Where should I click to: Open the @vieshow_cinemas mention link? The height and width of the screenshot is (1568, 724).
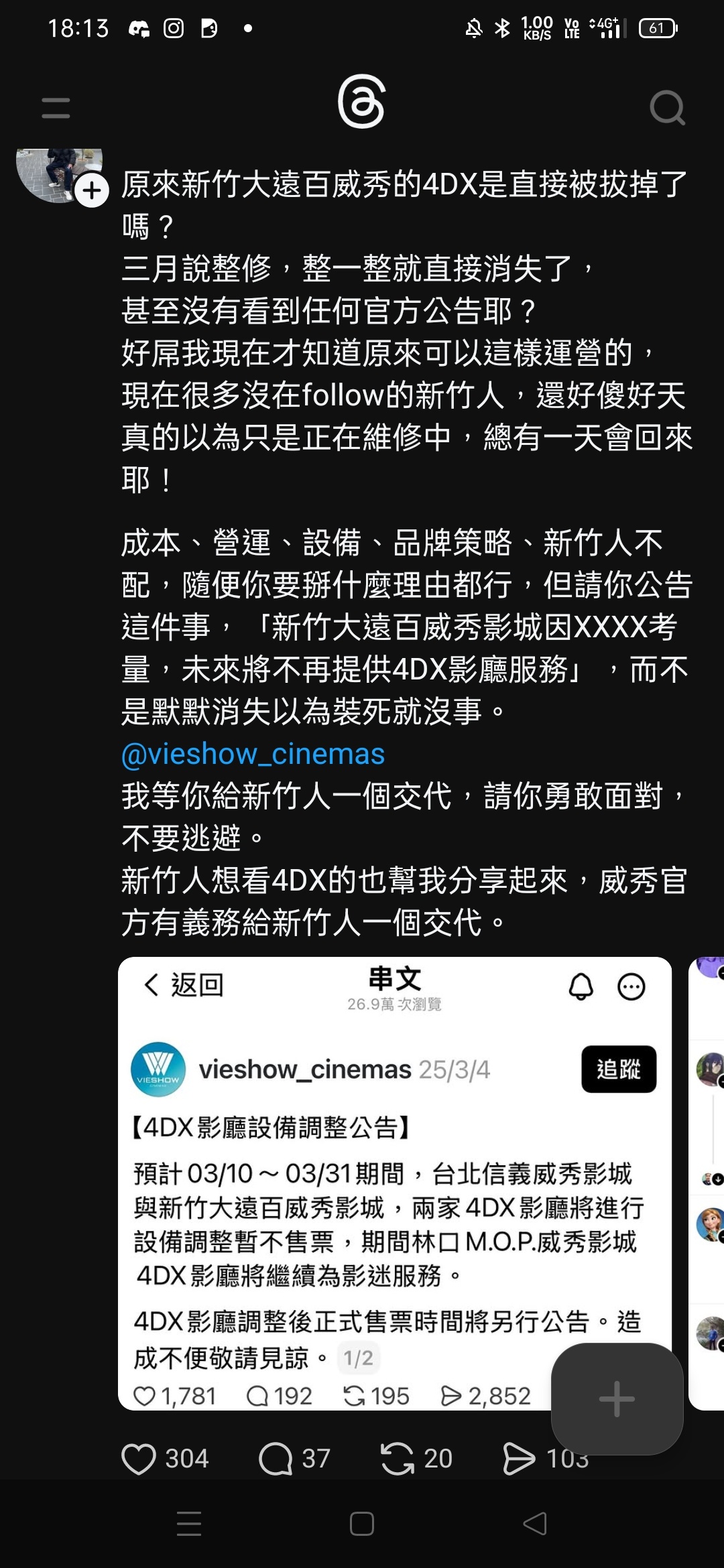click(x=253, y=754)
